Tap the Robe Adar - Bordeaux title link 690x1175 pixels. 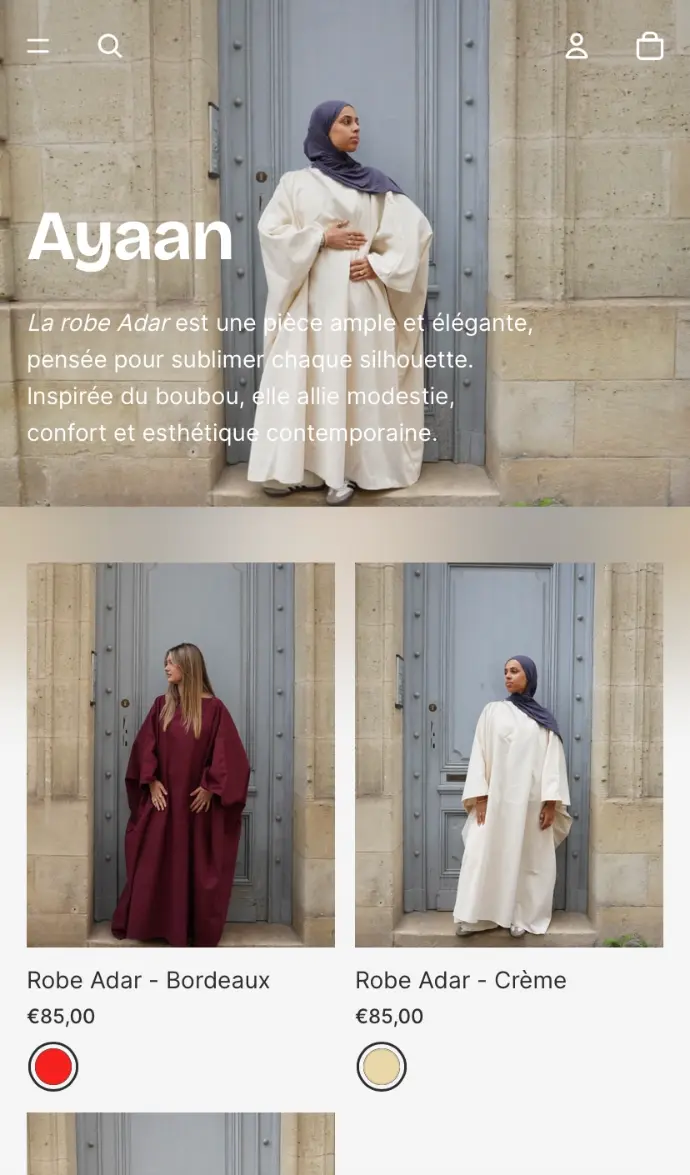tap(149, 980)
